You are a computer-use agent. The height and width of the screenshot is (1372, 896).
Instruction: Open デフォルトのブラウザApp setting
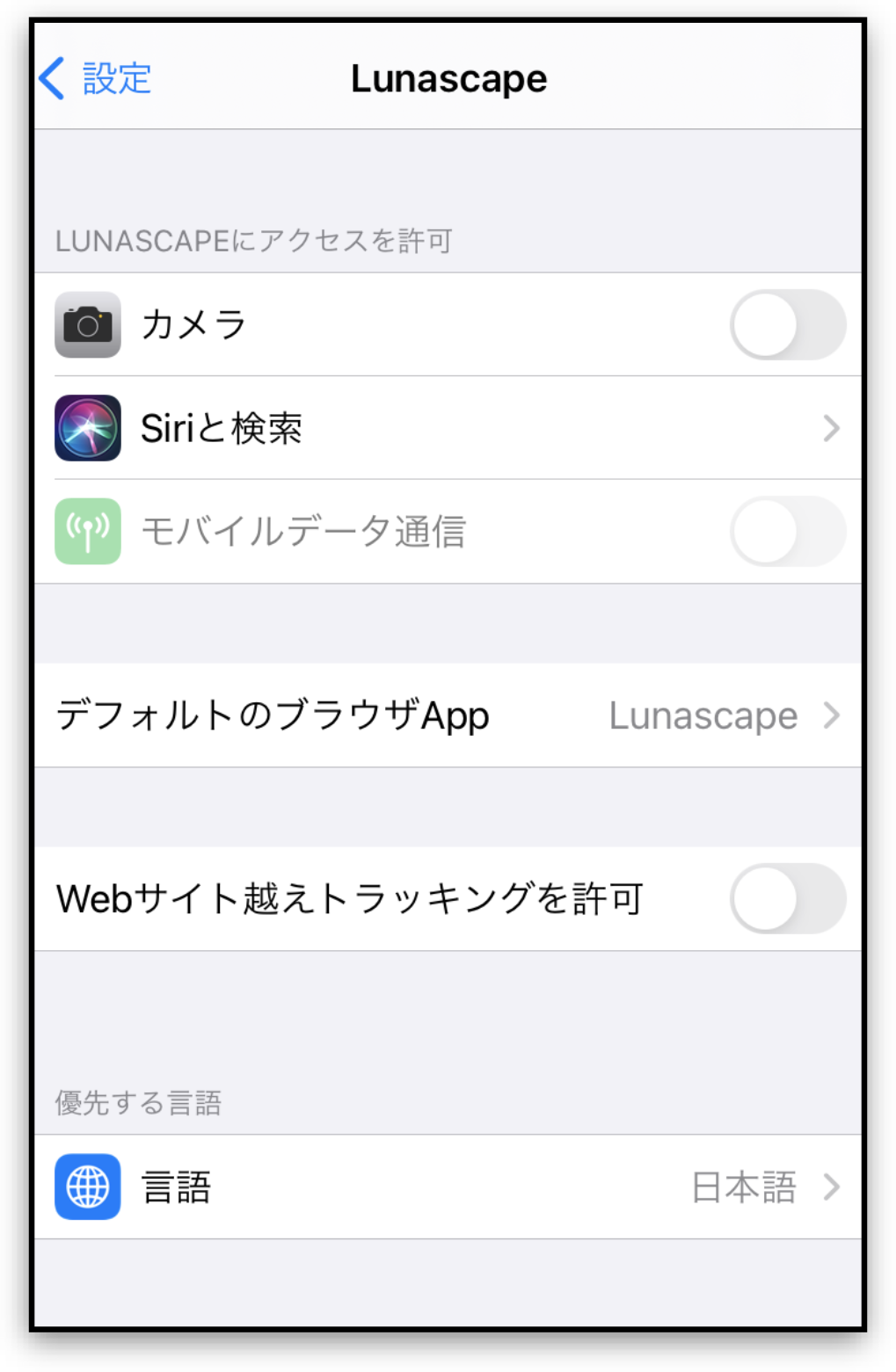click(448, 715)
